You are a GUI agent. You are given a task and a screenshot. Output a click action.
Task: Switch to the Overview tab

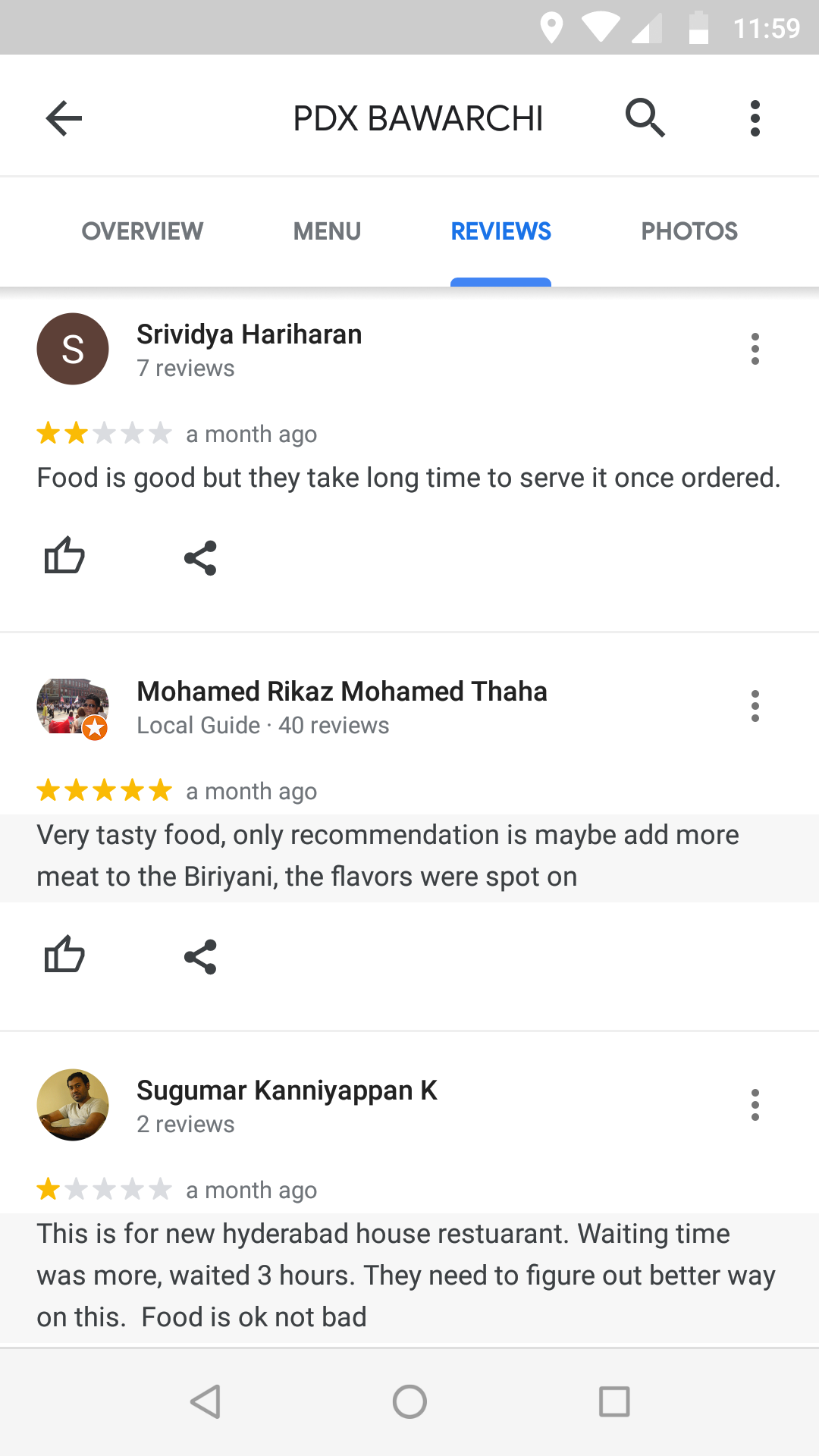143,231
